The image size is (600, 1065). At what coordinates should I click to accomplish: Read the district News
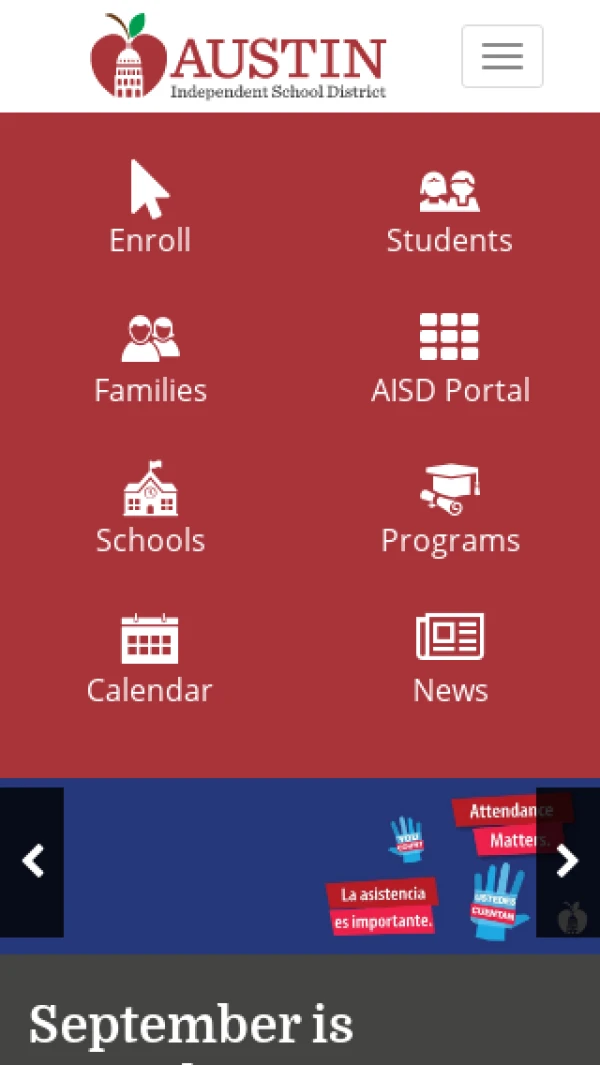(x=450, y=659)
